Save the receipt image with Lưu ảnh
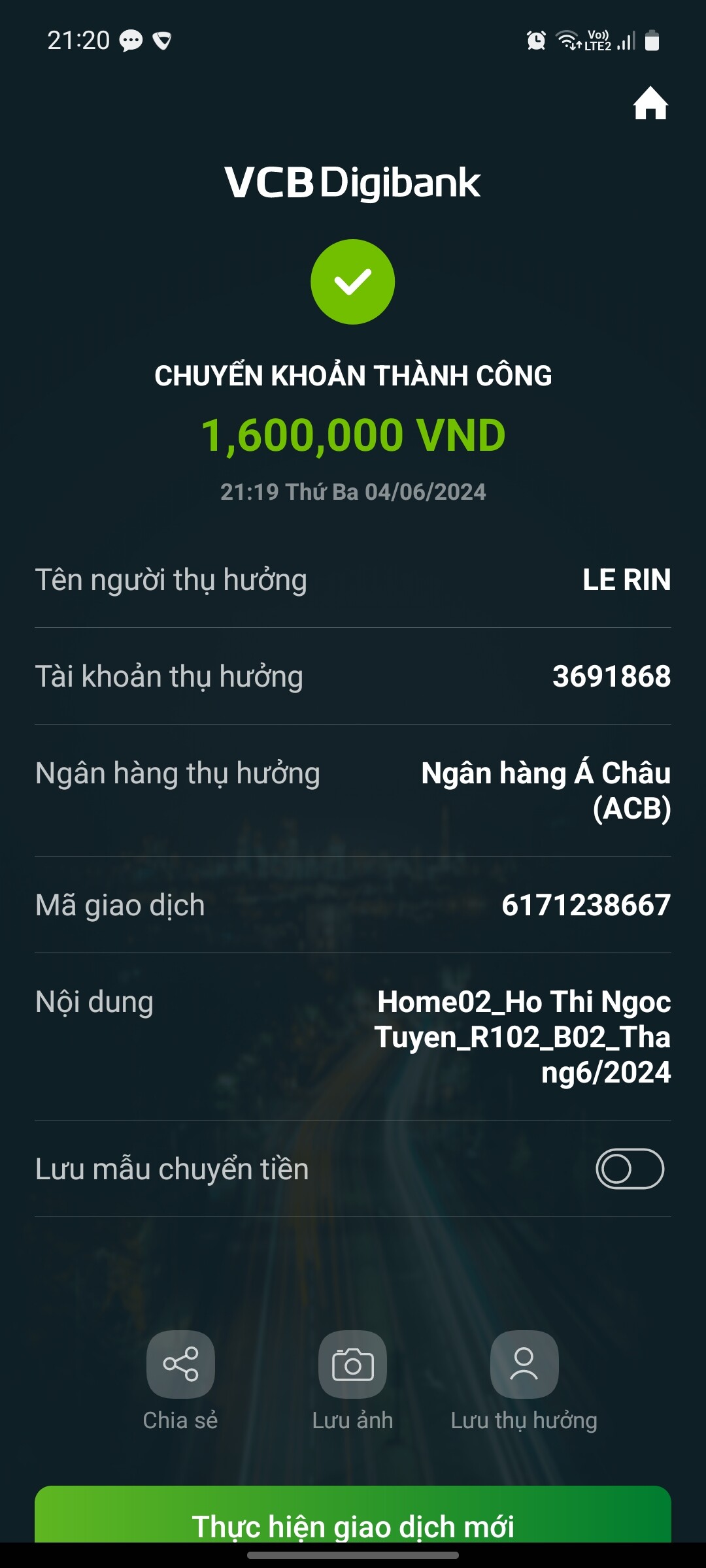This screenshot has height=1568, width=706. (352, 1364)
